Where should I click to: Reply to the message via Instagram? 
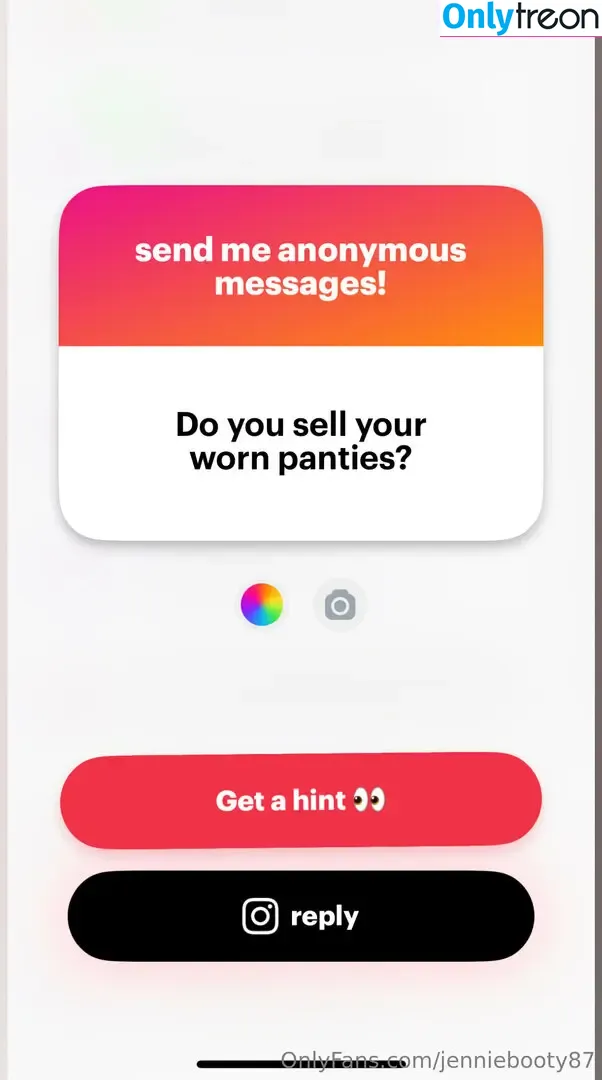click(301, 916)
